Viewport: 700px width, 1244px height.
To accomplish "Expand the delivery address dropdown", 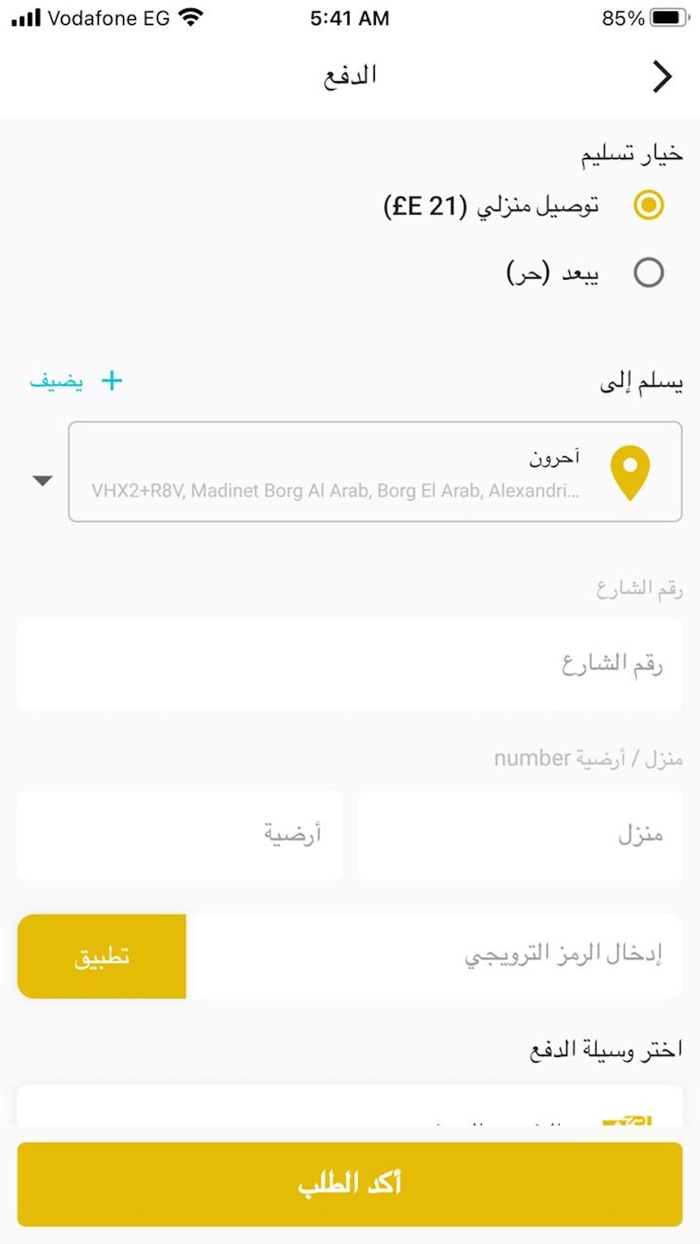I will 42,480.
